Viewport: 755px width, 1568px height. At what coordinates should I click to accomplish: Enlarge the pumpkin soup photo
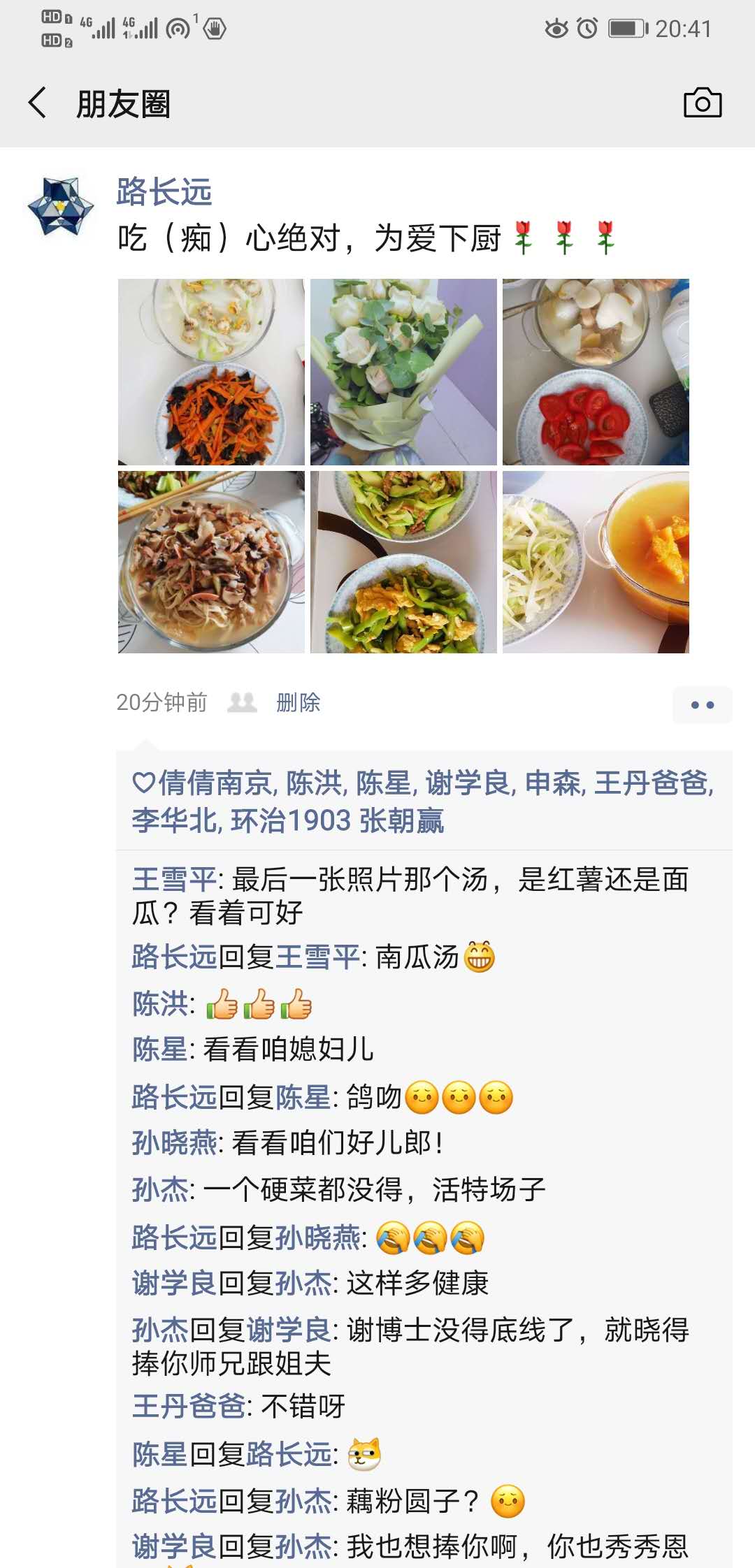pyautogui.click(x=596, y=562)
